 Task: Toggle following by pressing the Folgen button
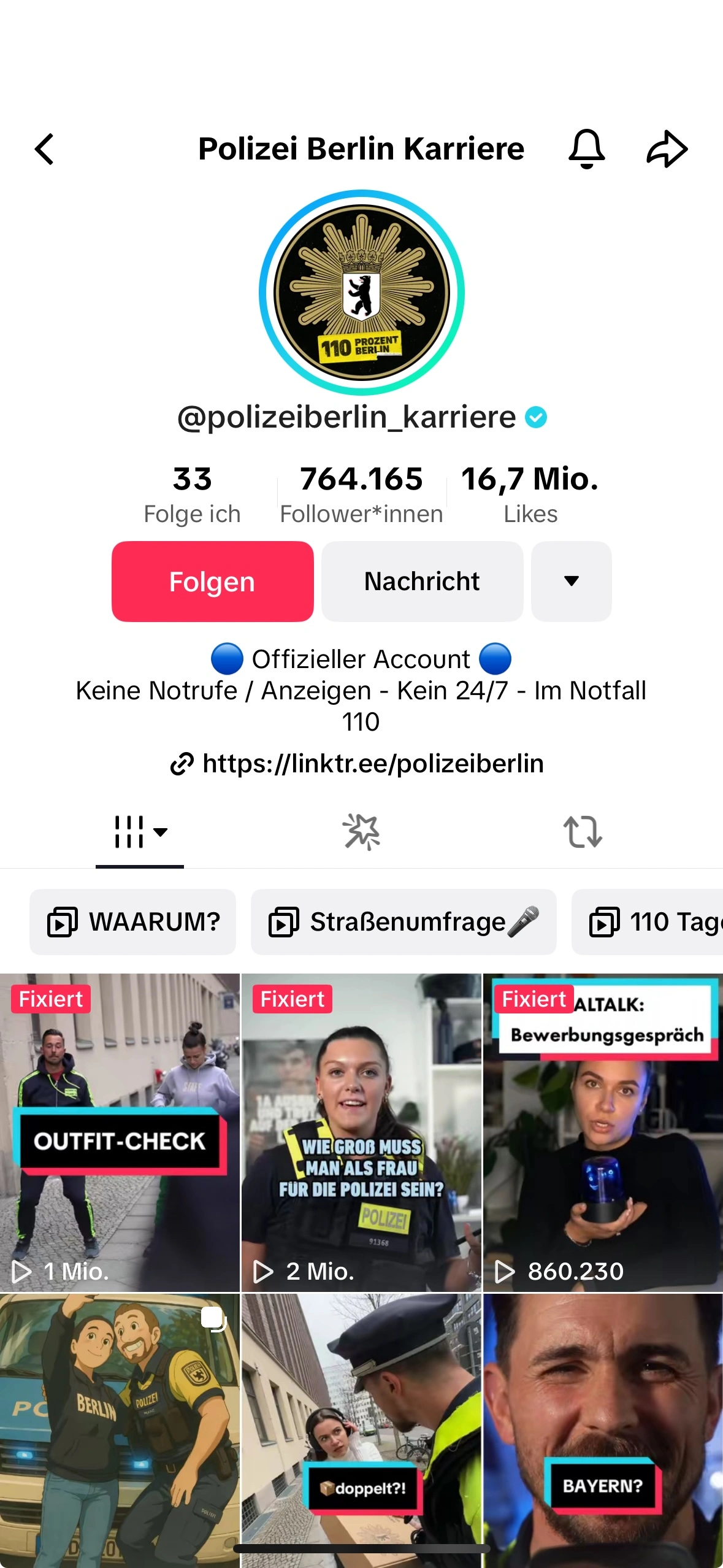tap(212, 581)
